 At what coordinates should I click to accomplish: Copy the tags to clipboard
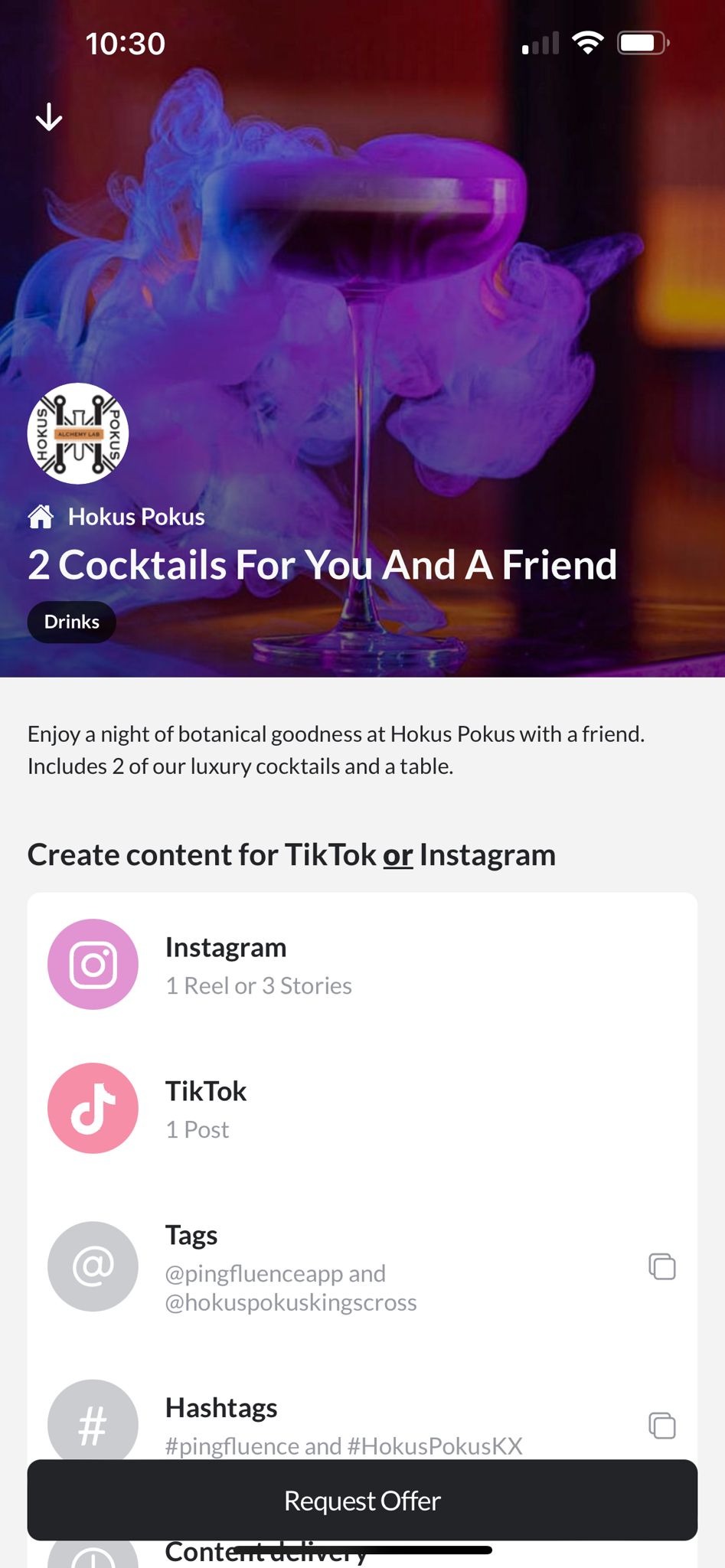661,1266
